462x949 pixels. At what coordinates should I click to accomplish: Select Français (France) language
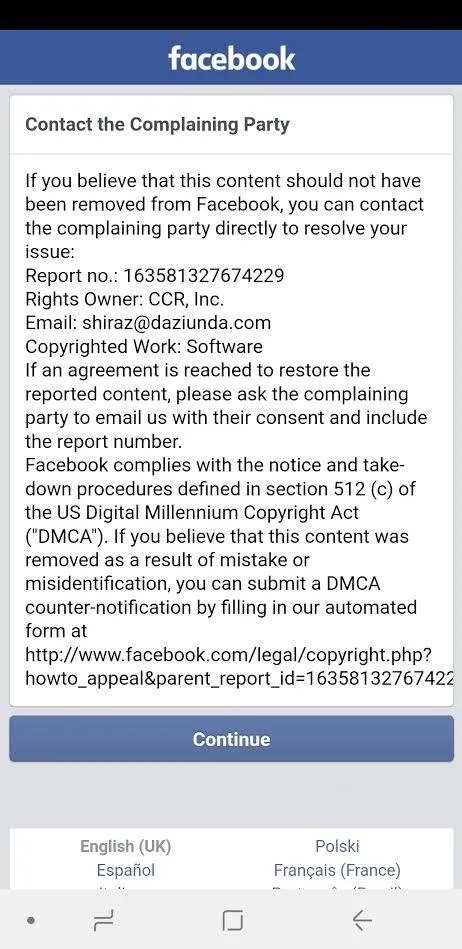pyautogui.click(x=337, y=870)
